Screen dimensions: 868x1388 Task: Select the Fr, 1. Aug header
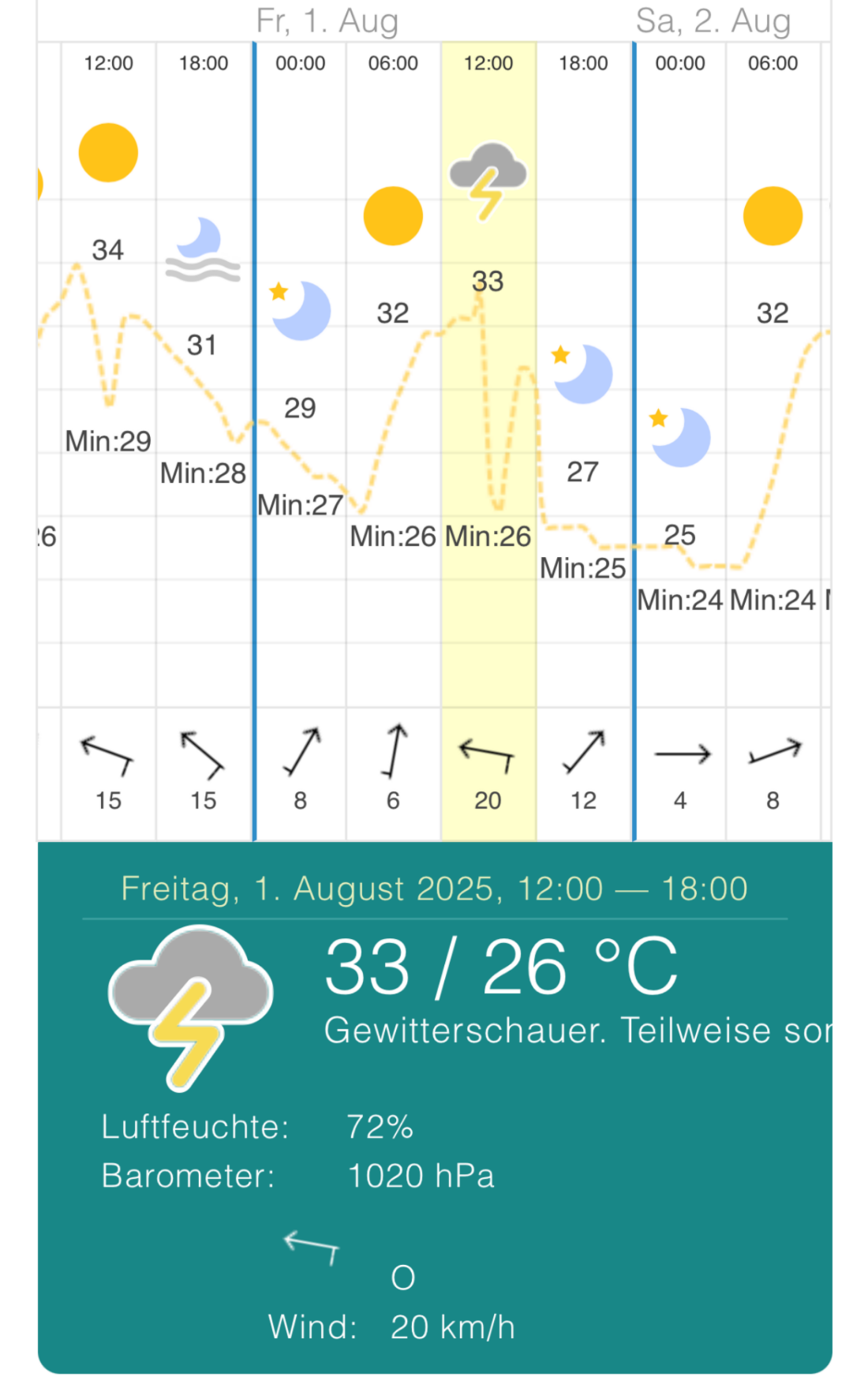(x=327, y=21)
